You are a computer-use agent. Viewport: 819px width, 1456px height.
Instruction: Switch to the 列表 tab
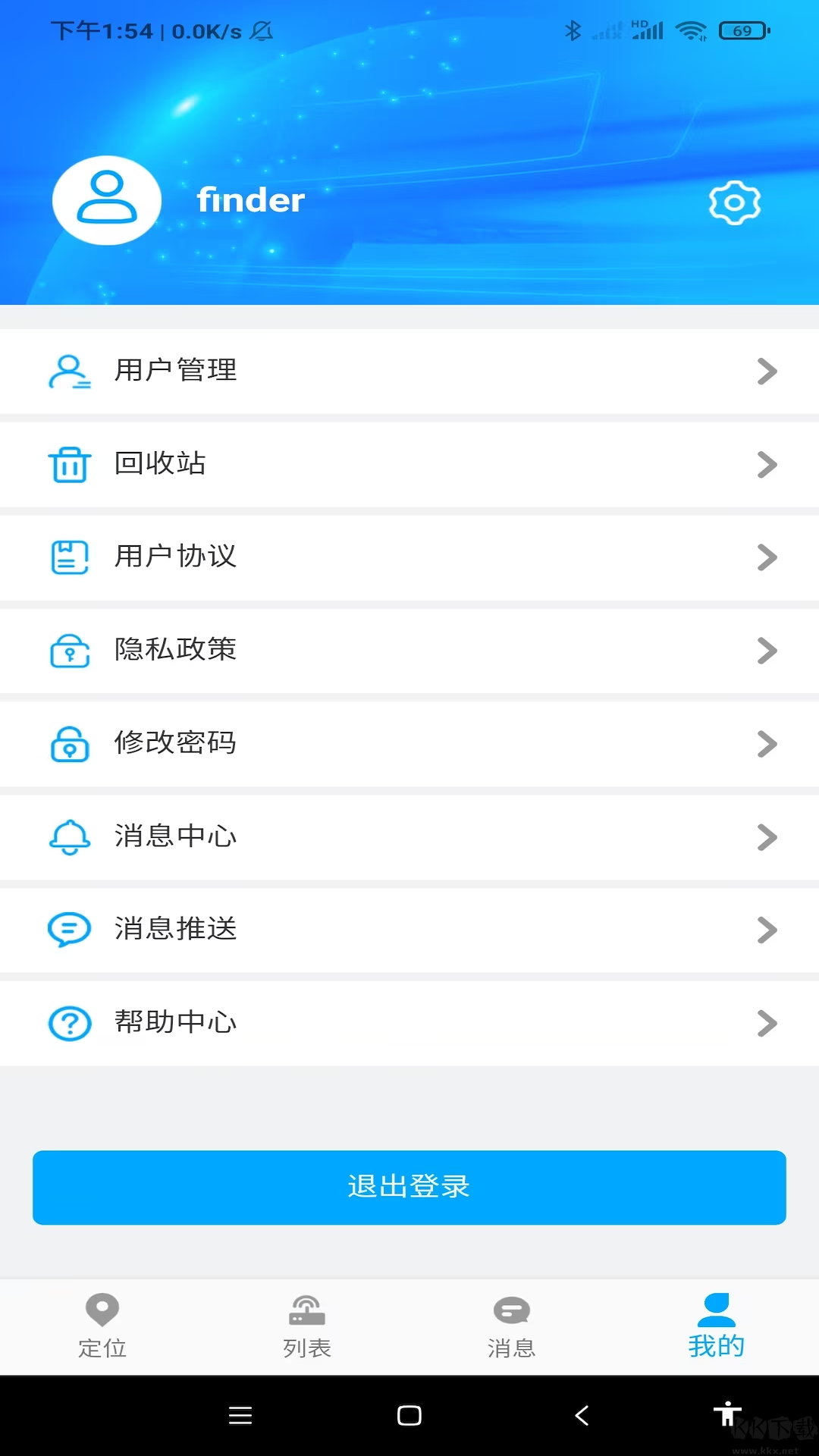click(307, 1327)
